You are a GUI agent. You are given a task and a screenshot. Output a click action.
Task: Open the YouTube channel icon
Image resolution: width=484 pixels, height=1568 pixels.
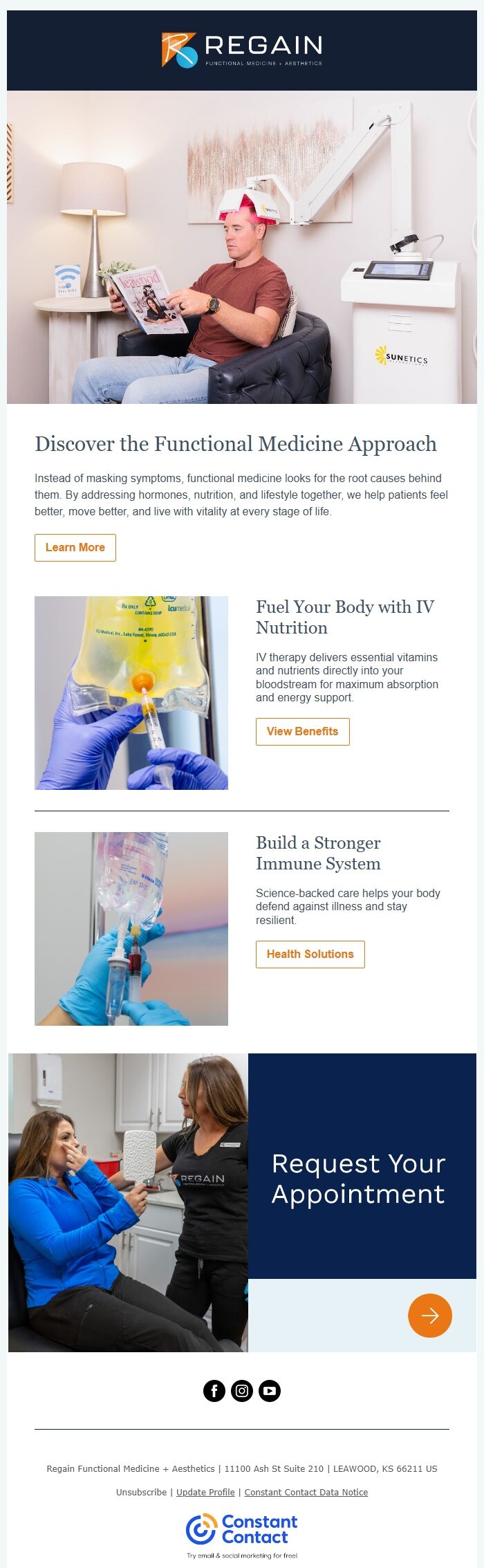tap(270, 1390)
